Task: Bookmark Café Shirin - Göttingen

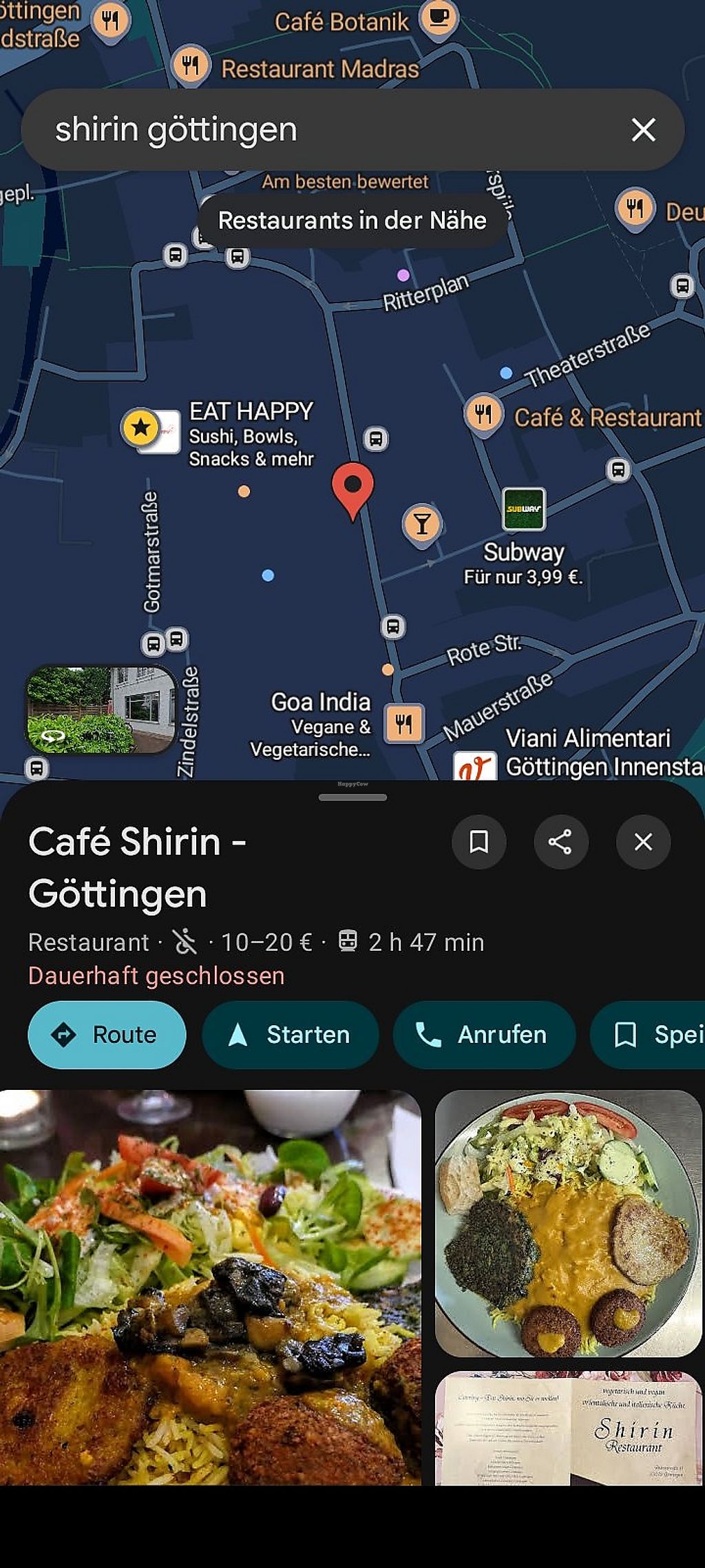Action: (x=478, y=841)
